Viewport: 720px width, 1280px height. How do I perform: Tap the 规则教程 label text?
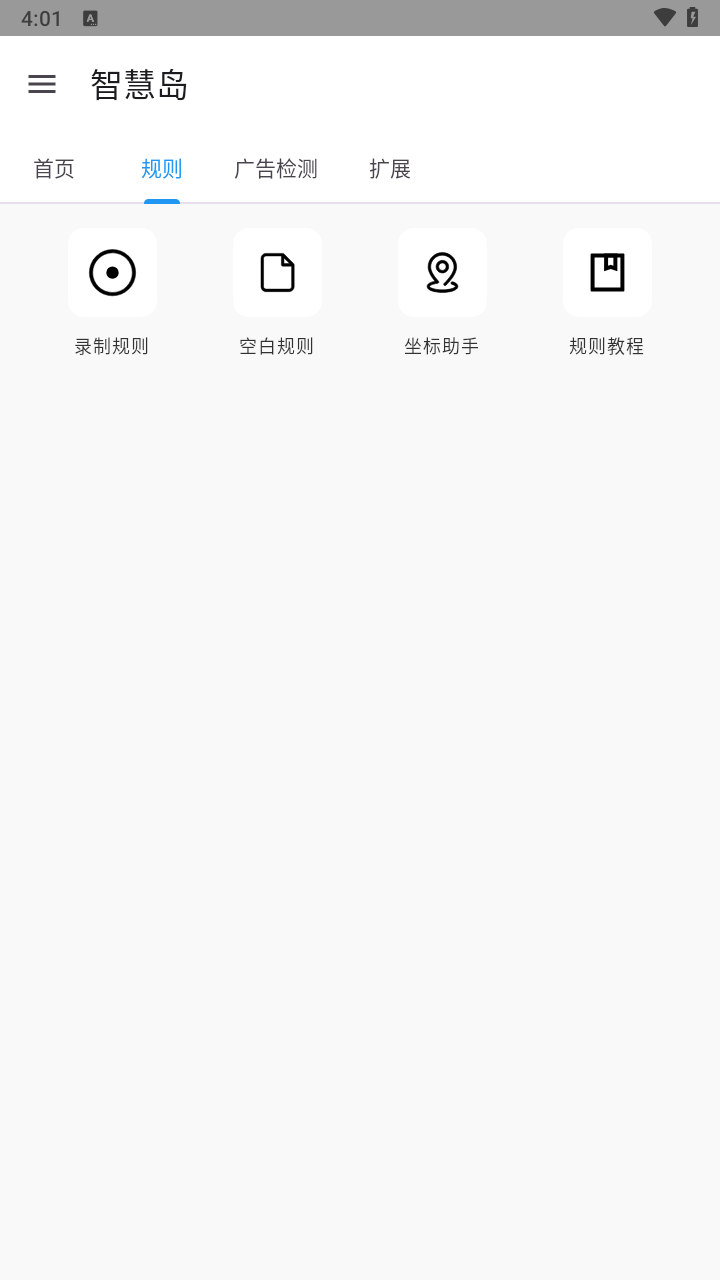tap(605, 346)
